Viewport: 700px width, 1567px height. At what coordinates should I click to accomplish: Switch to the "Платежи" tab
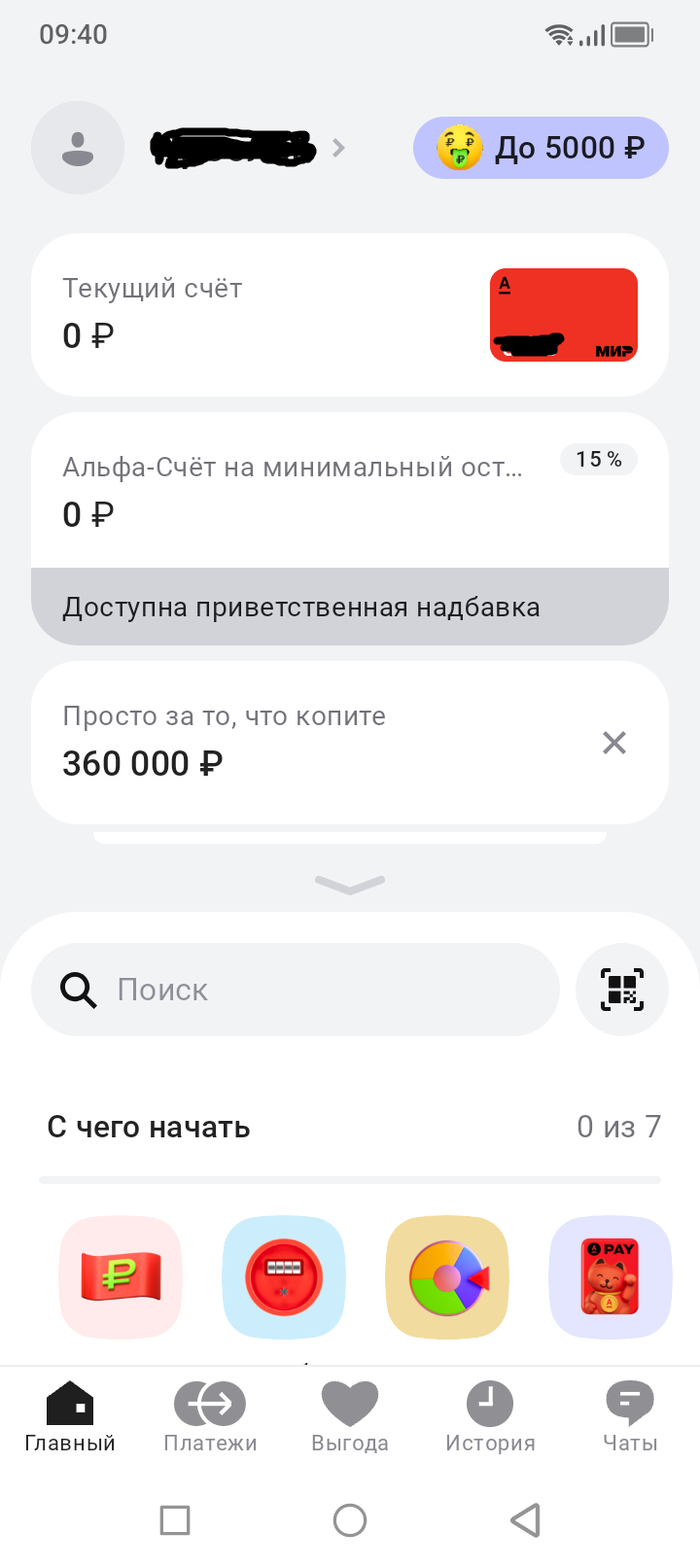(x=210, y=1415)
